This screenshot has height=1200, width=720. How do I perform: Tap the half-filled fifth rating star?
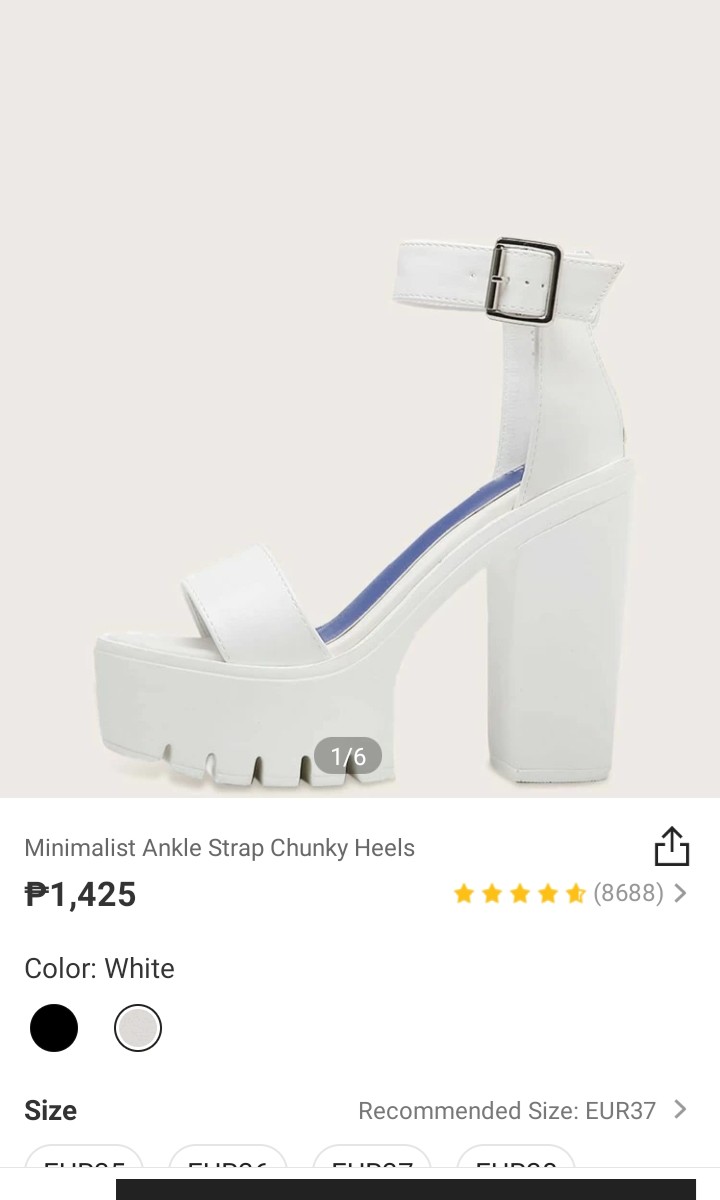(x=575, y=894)
